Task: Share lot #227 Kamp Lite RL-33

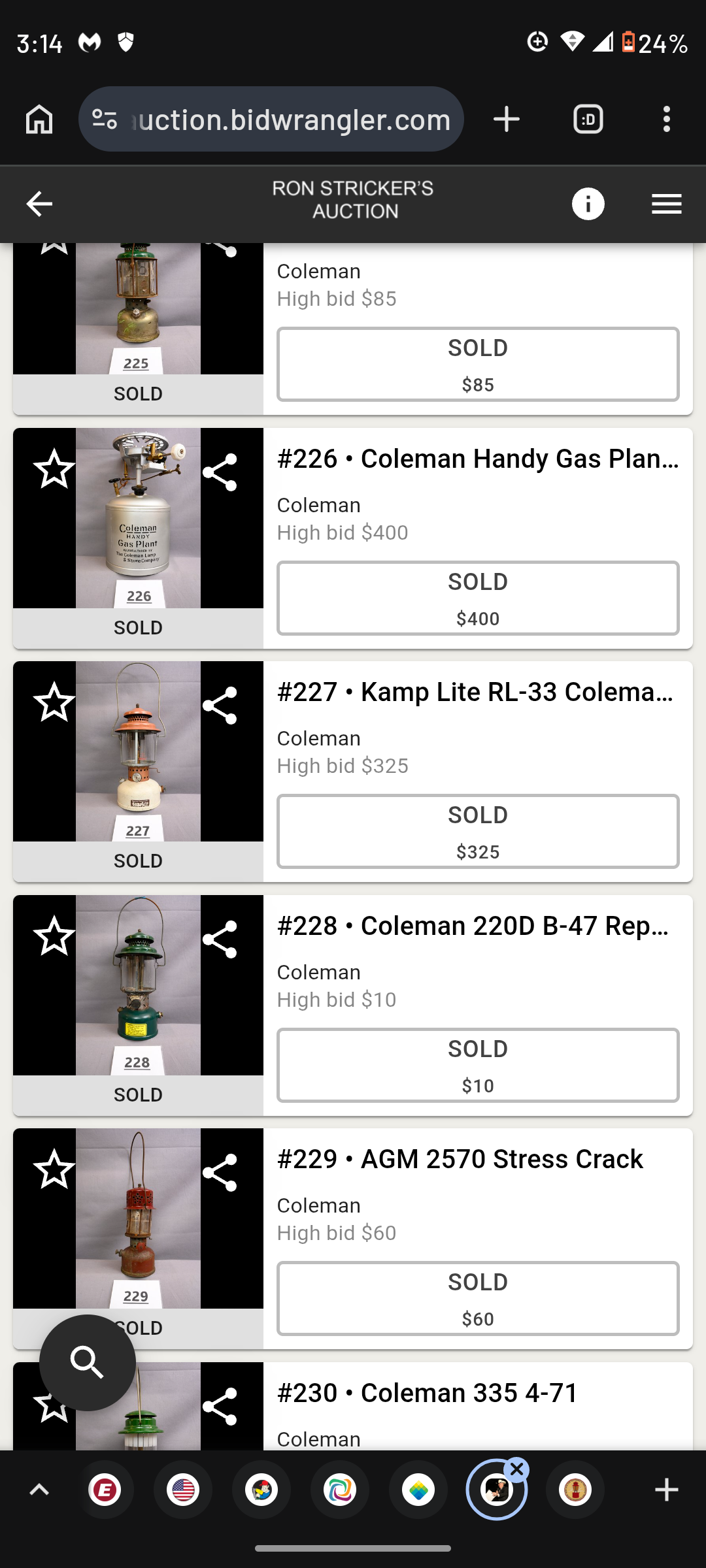Action: [220, 706]
